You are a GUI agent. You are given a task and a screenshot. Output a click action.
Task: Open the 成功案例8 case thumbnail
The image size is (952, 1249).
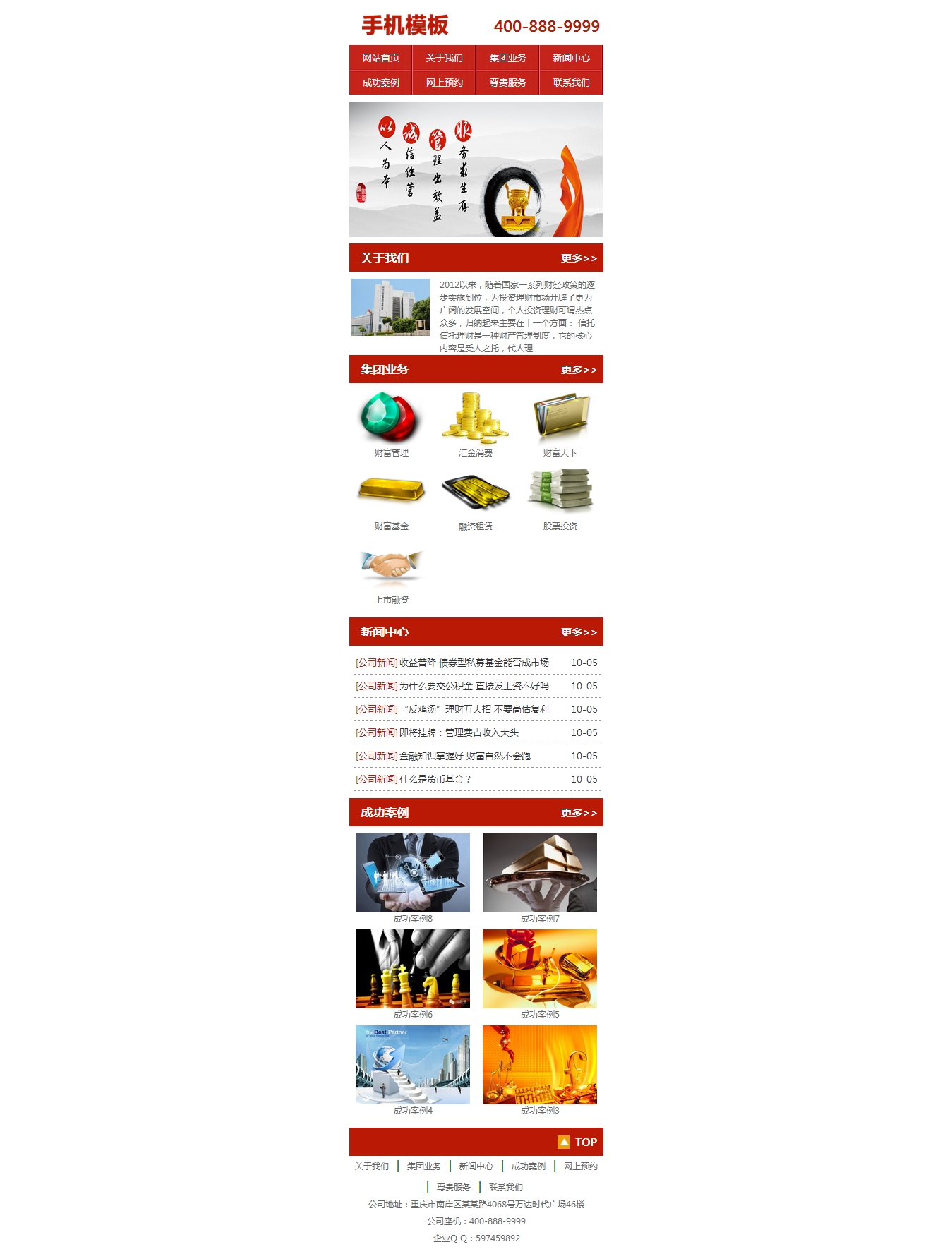[412, 873]
